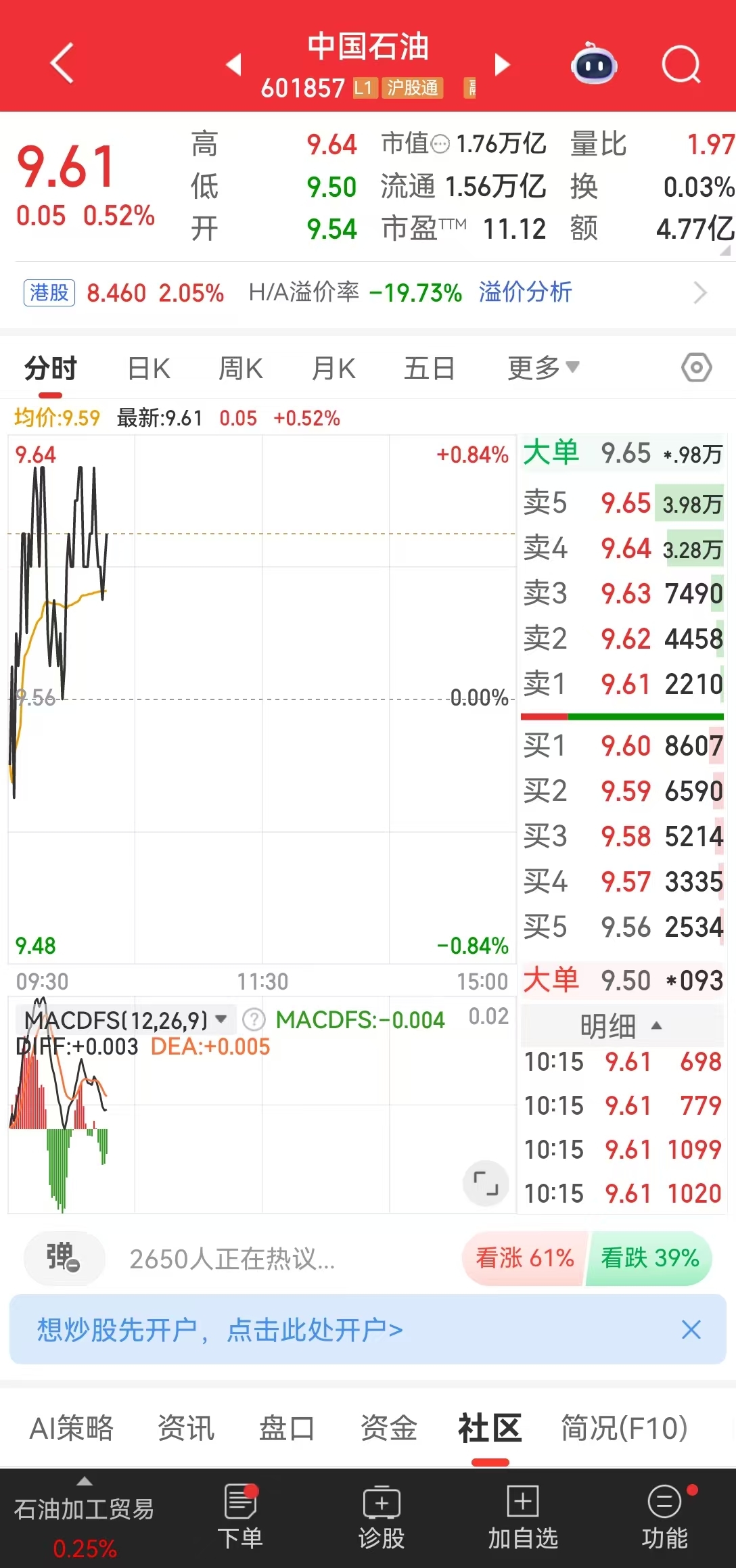This screenshot has height=1568, width=736.
Task: Open chart settings hexagon icon
Action: point(696,368)
